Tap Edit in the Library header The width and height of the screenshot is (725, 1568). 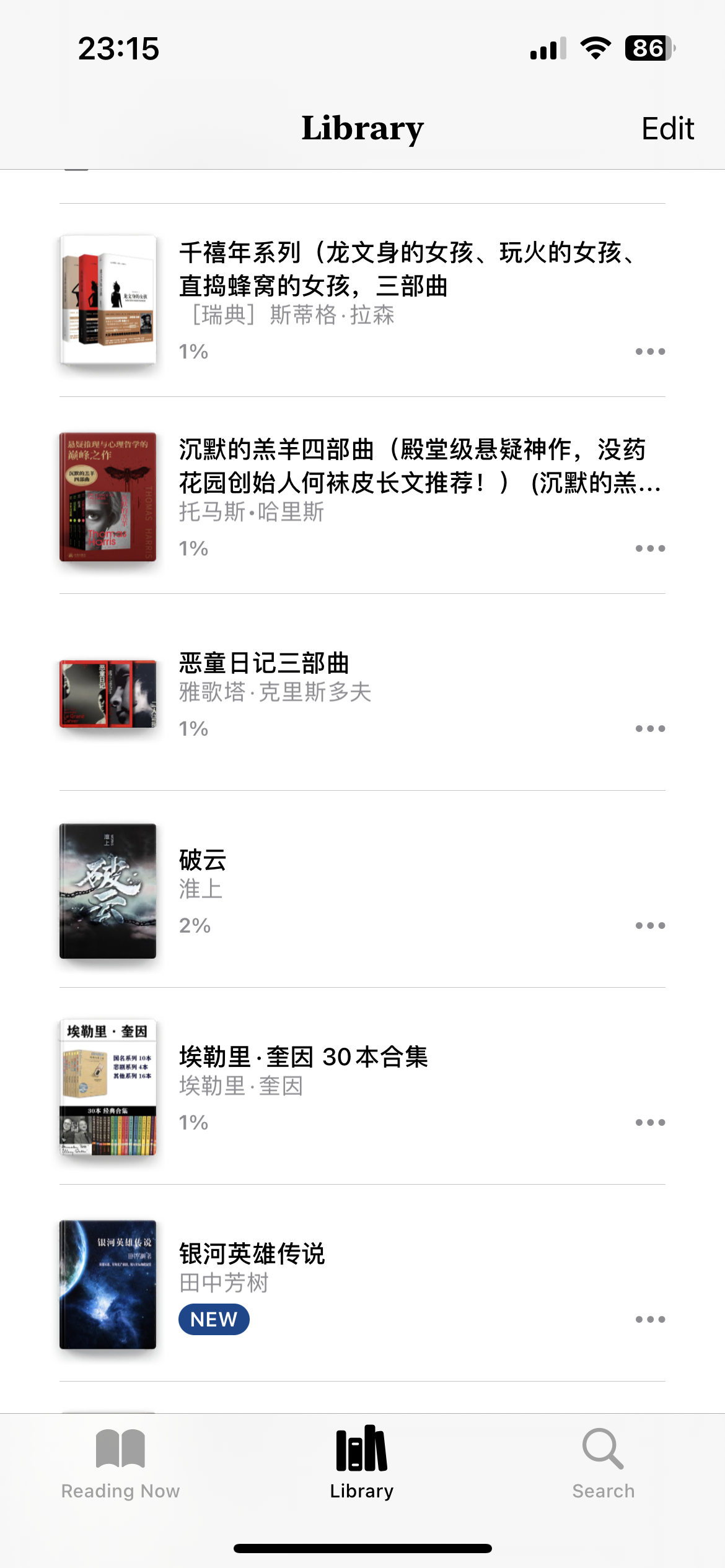click(x=667, y=129)
